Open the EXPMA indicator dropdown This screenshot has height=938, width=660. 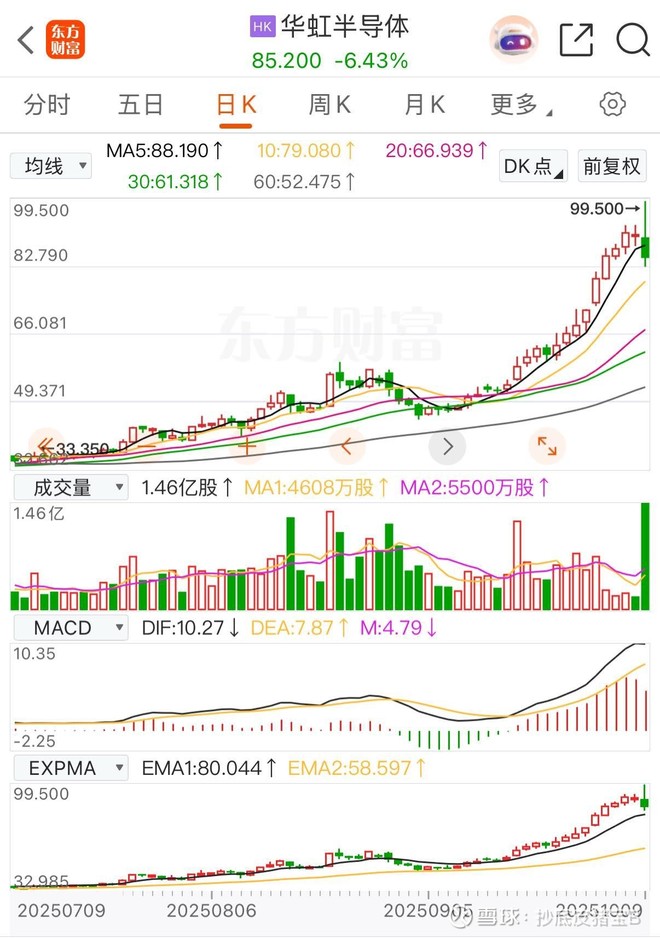pos(71,768)
